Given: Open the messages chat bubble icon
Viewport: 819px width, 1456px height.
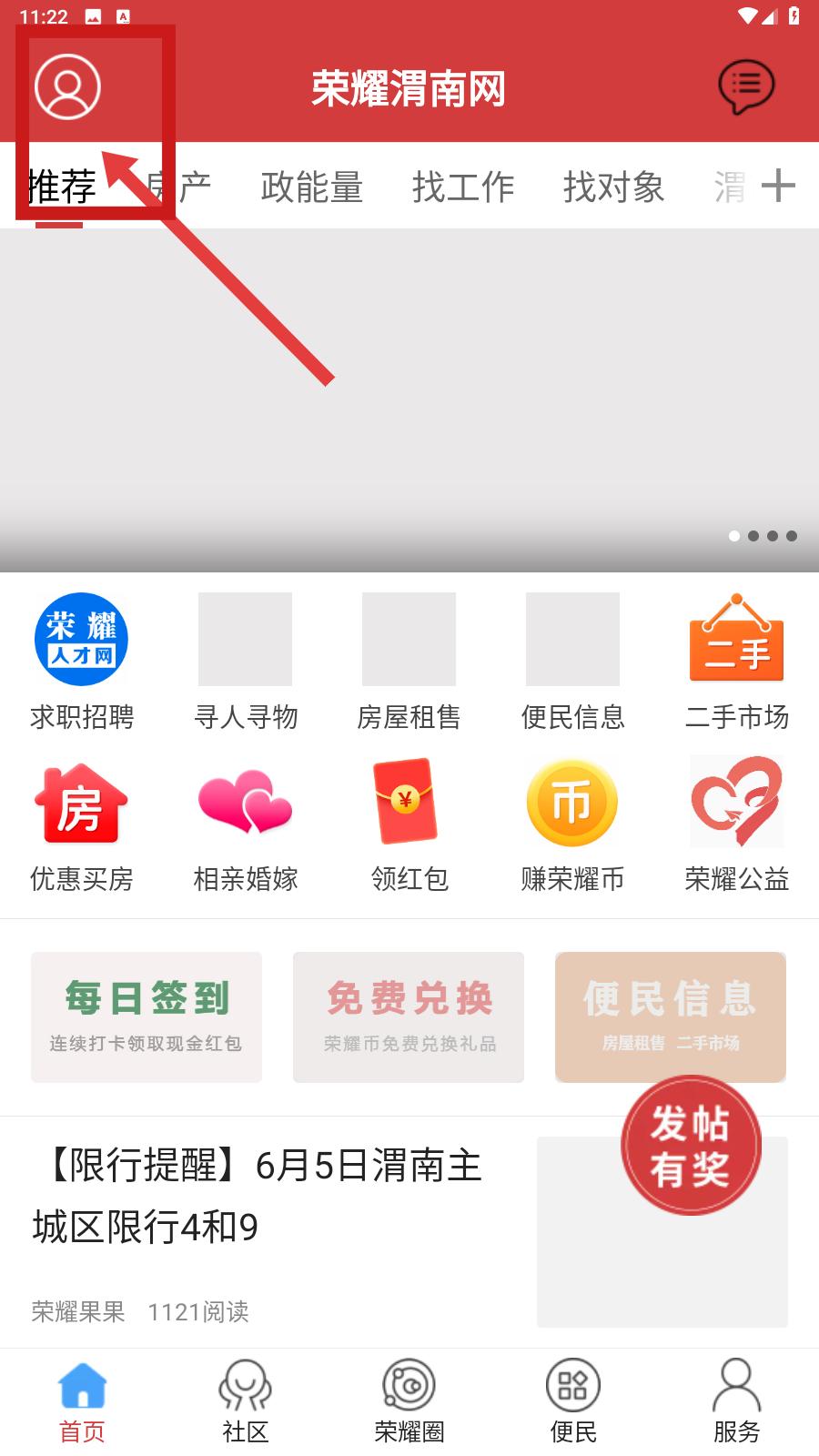Looking at the screenshot, I should (746, 87).
